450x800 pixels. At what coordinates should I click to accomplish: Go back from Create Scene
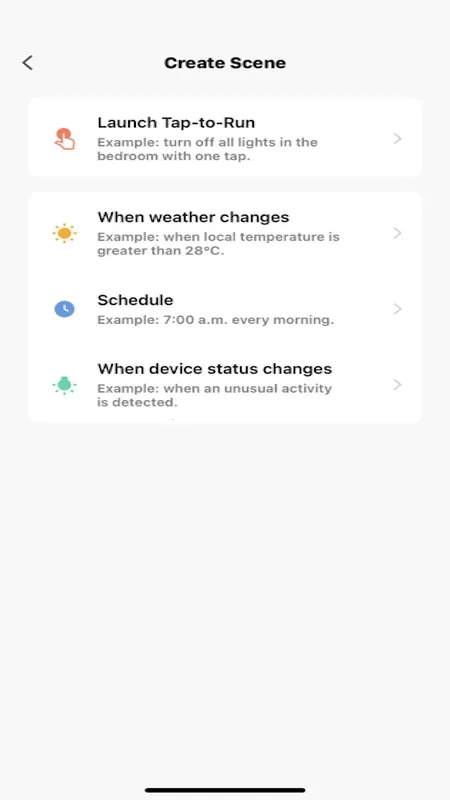(x=28, y=63)
